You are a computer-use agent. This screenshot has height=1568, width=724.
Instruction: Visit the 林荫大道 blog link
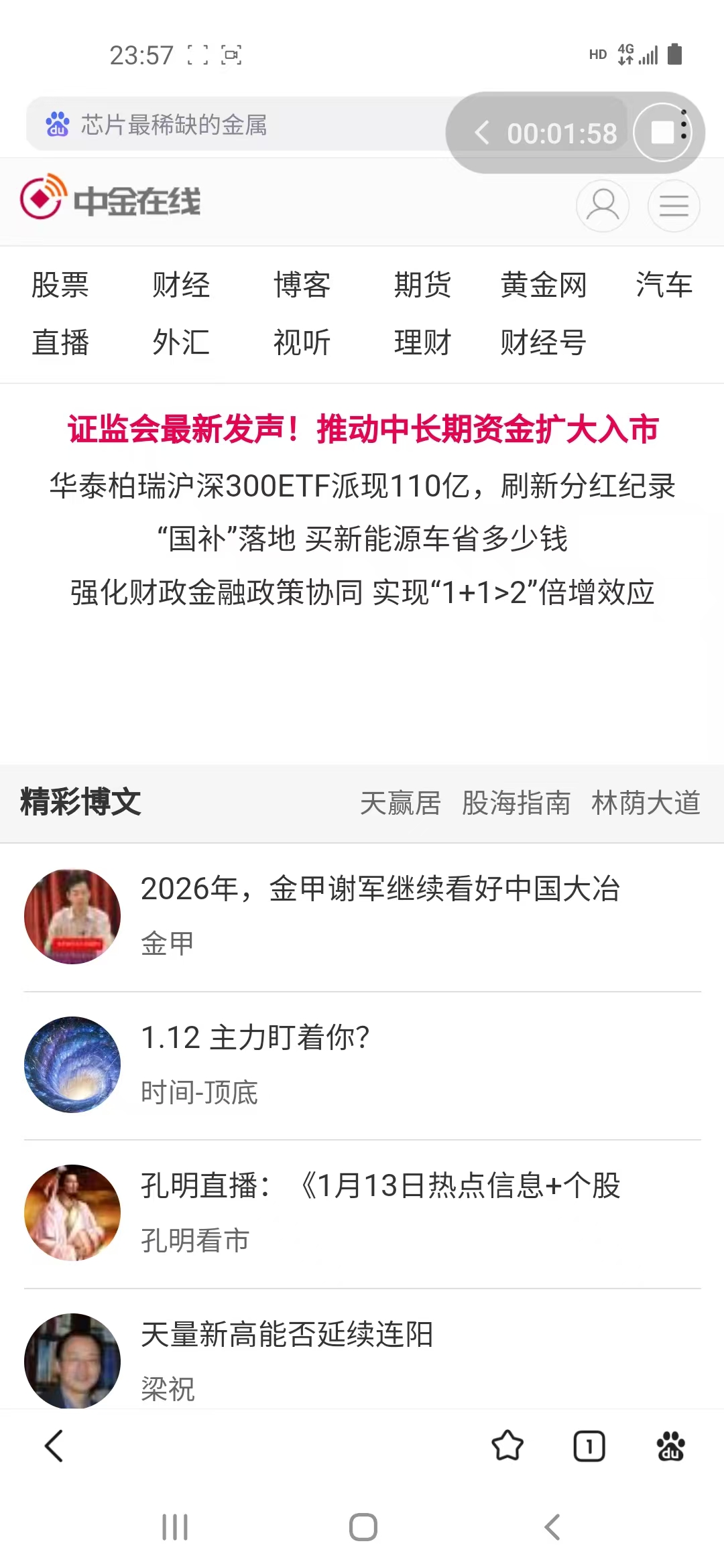645,803
